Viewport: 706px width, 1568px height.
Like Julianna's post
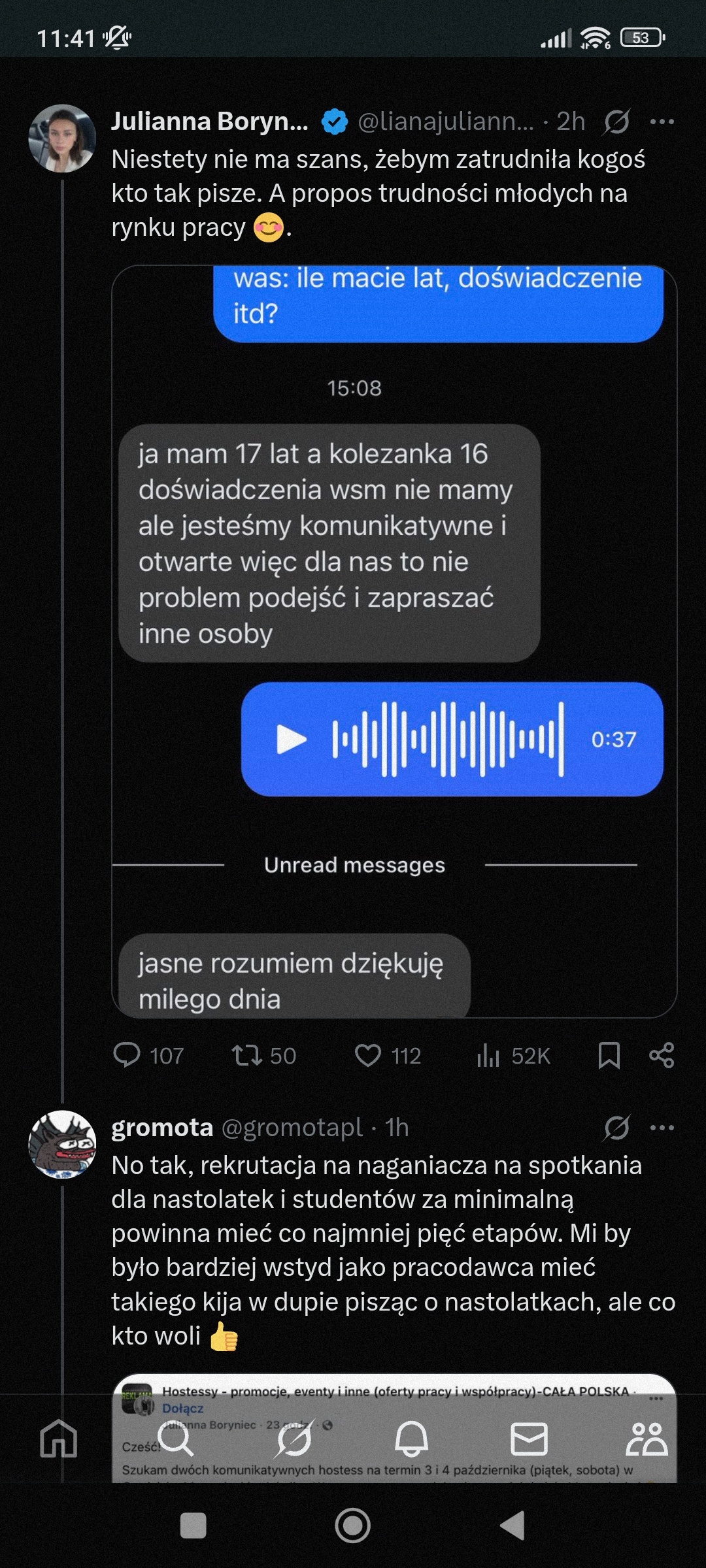point(368,1055)
